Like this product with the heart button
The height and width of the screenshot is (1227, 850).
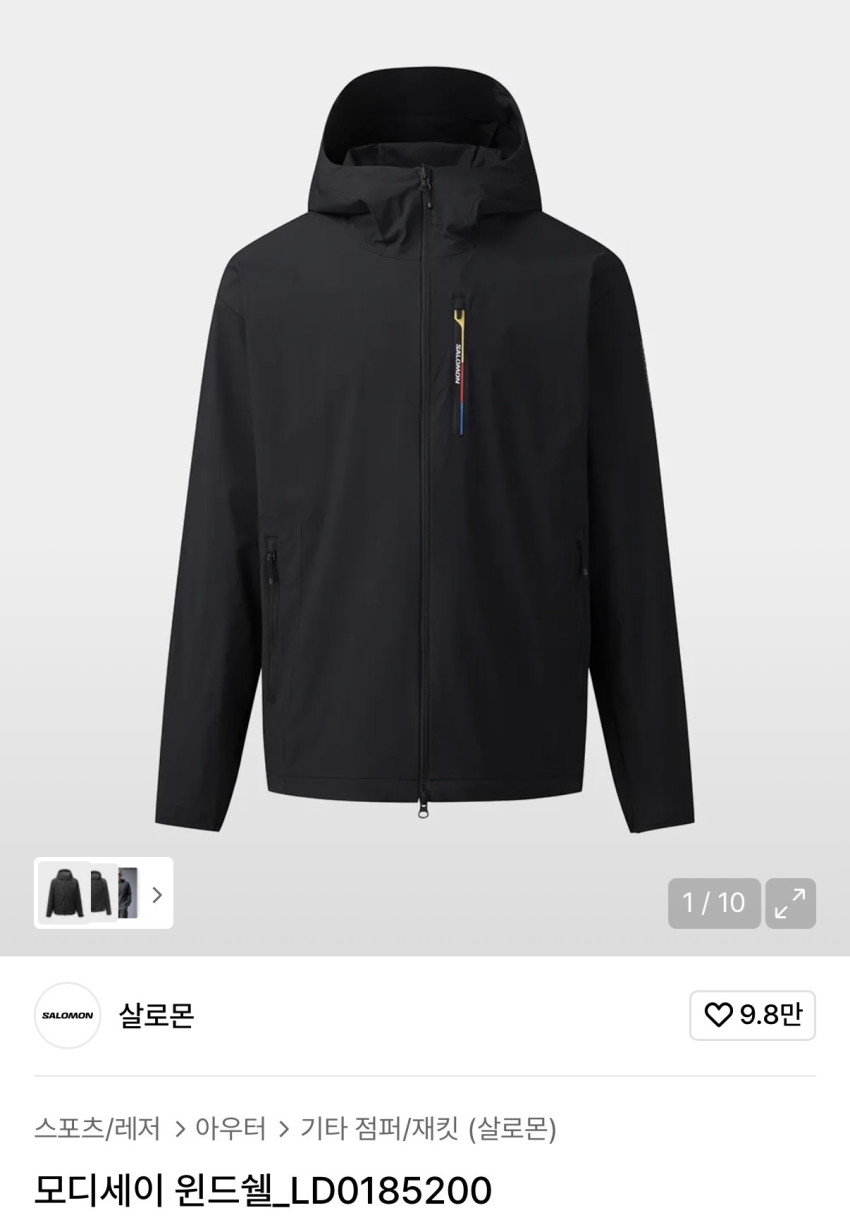point(752,1015)
